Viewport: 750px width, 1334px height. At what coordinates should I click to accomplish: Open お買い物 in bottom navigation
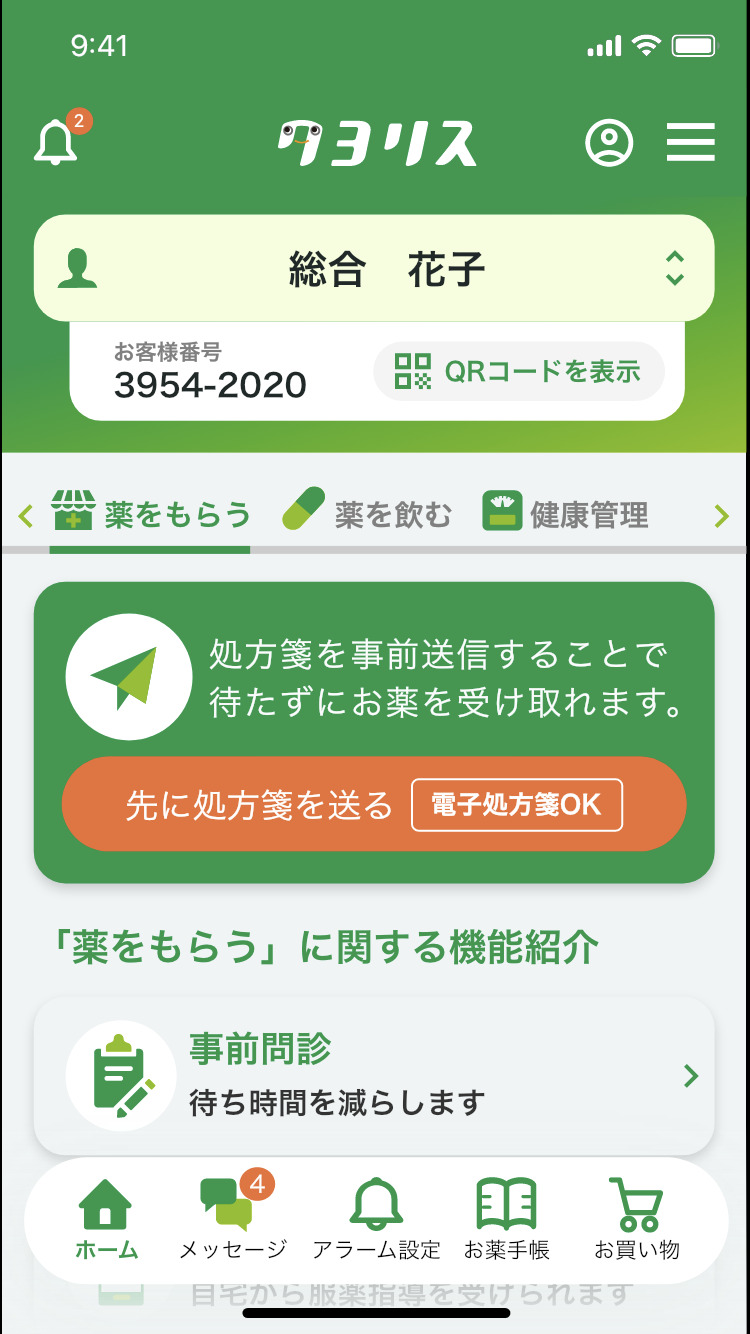click(x=637, y=1220)
